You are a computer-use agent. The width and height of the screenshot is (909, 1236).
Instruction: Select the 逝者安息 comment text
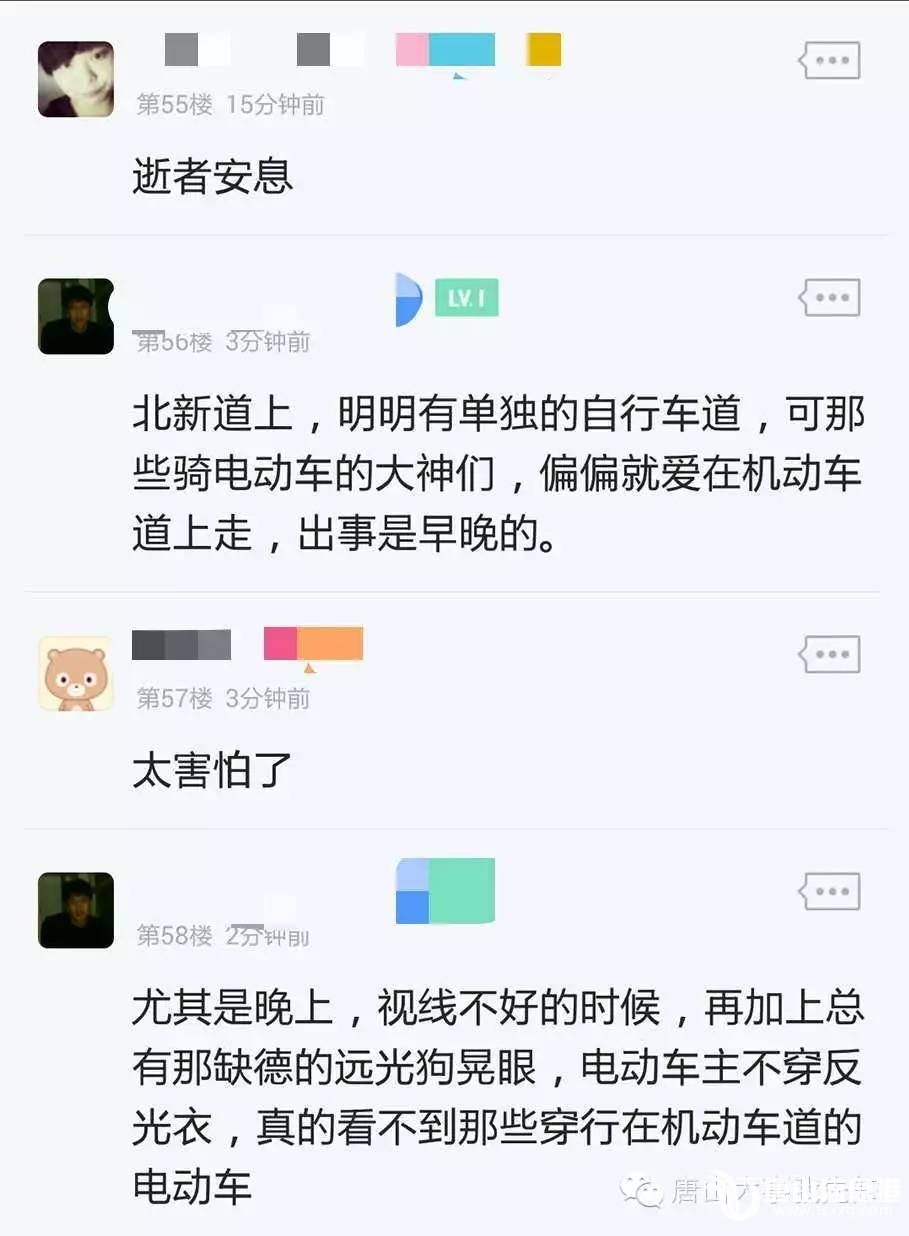click(212, 176)
